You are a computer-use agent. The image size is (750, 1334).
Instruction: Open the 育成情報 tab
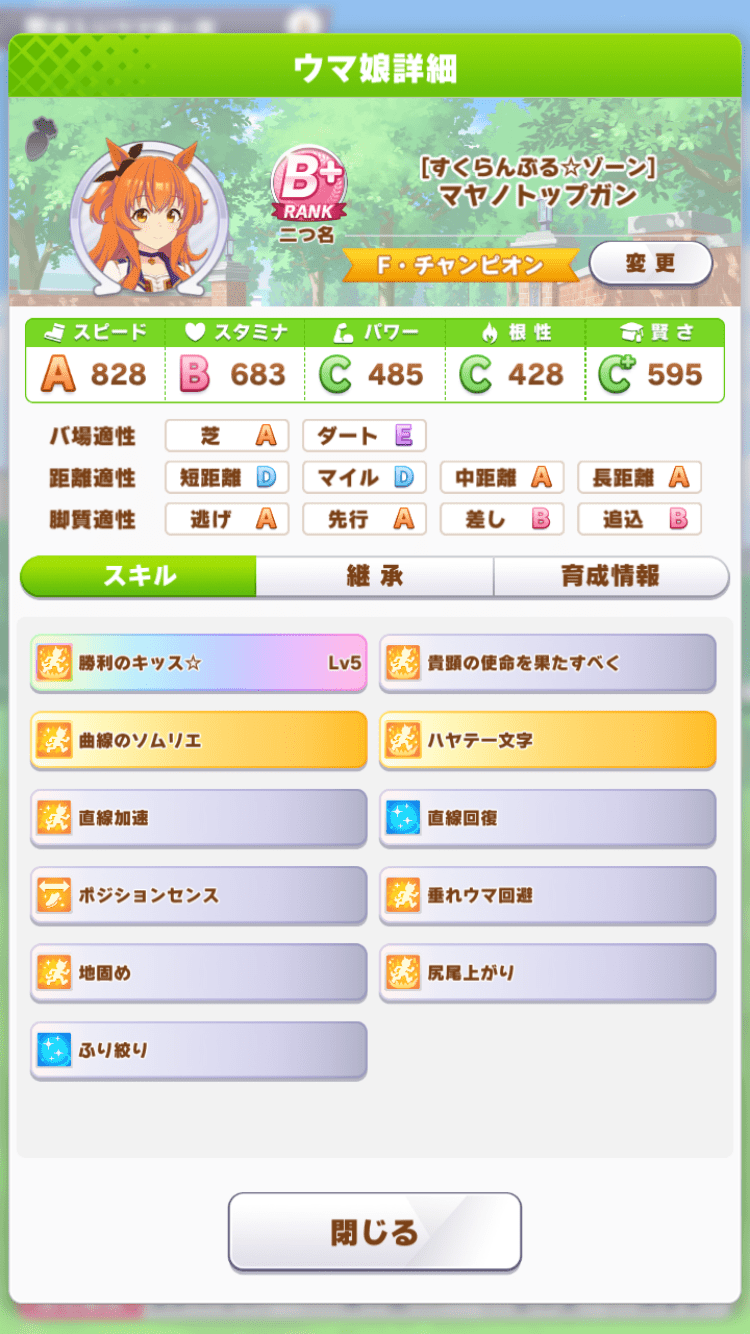tap(611, 576)
